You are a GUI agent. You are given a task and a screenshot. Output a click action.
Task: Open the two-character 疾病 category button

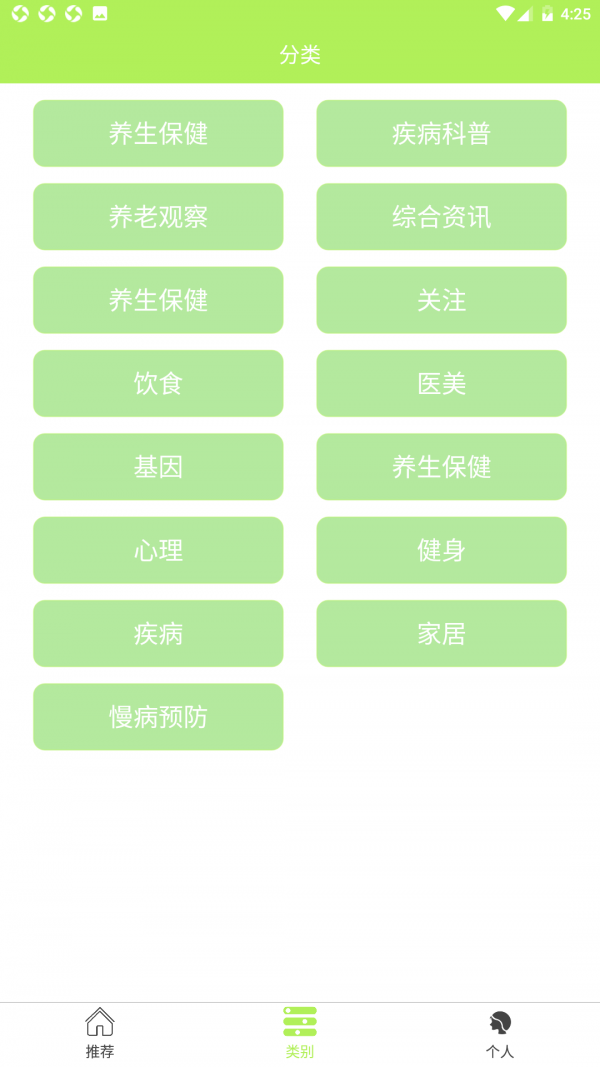tap(158, 633)
